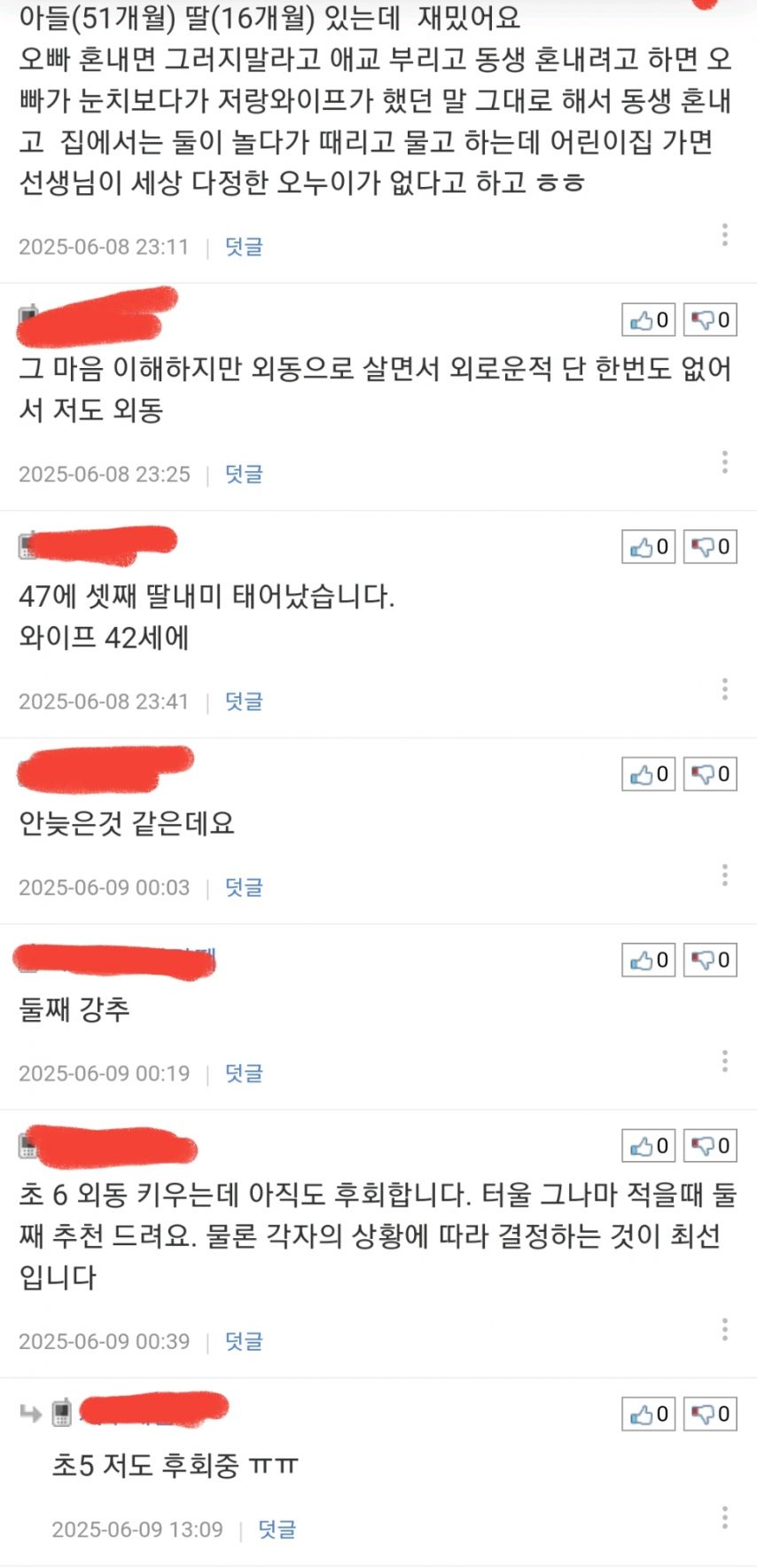Tap 덧글 under the 00:39 comment

[x=244, y=1341]
